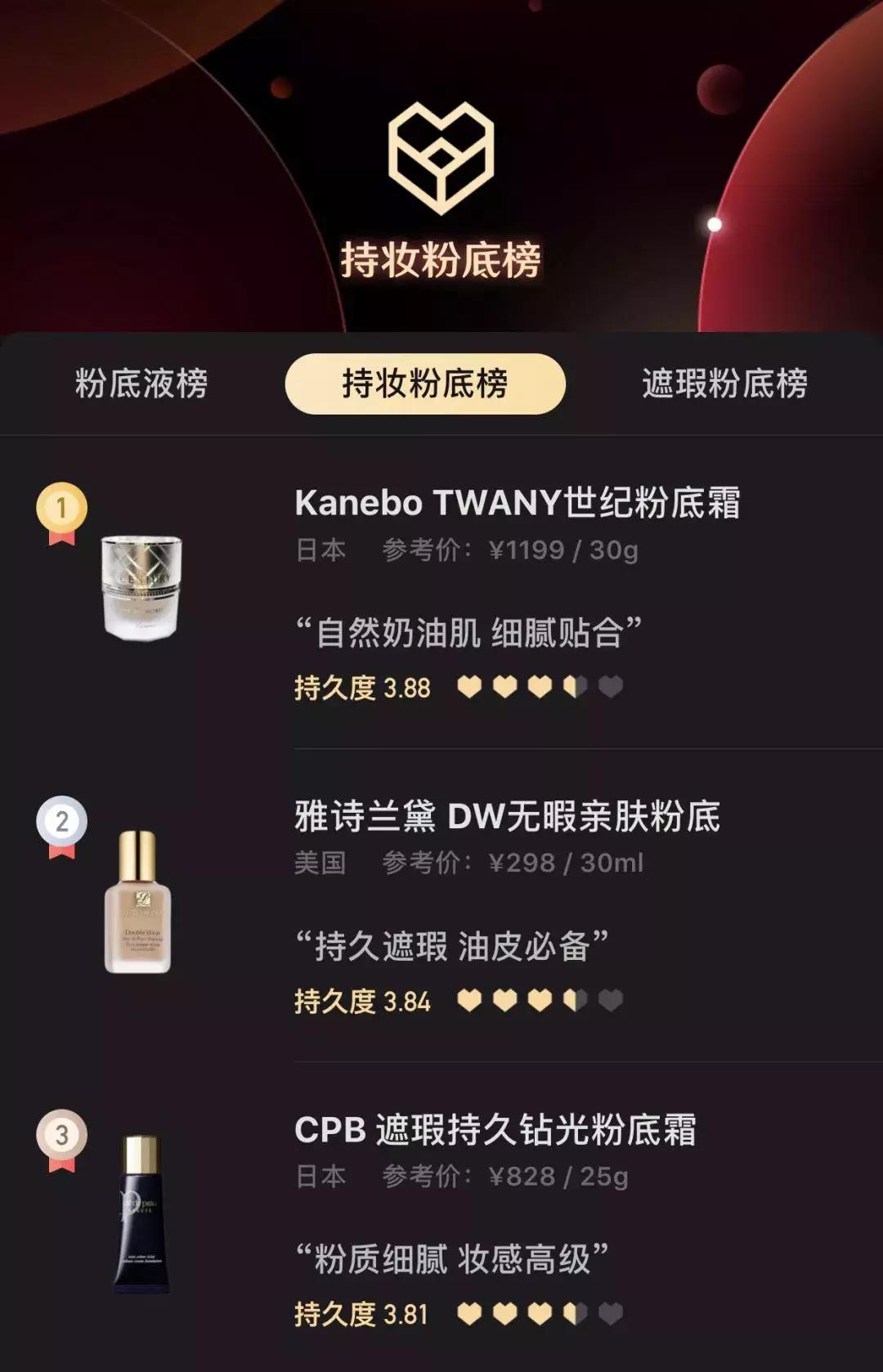The image size is (883, 1372).
Task: Tap the highlighted 持妆粉底榜 active tab
Action: pyautogui.click(x=425, y=383)
